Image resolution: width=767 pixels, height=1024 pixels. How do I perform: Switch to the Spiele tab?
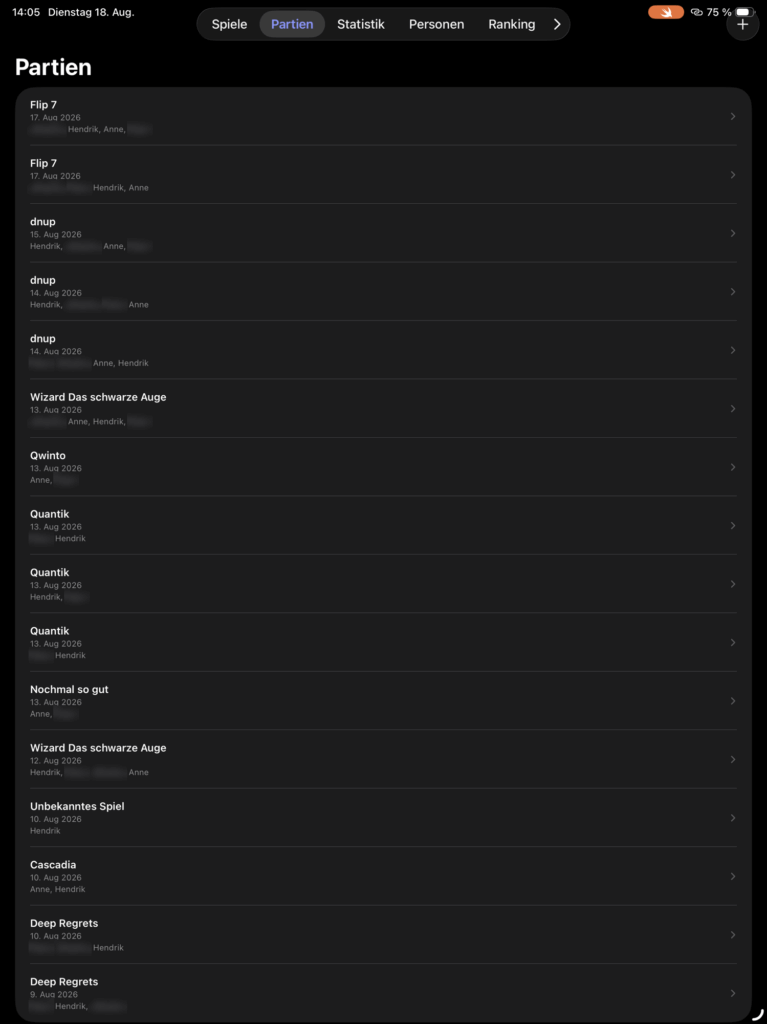click(229, 24)
